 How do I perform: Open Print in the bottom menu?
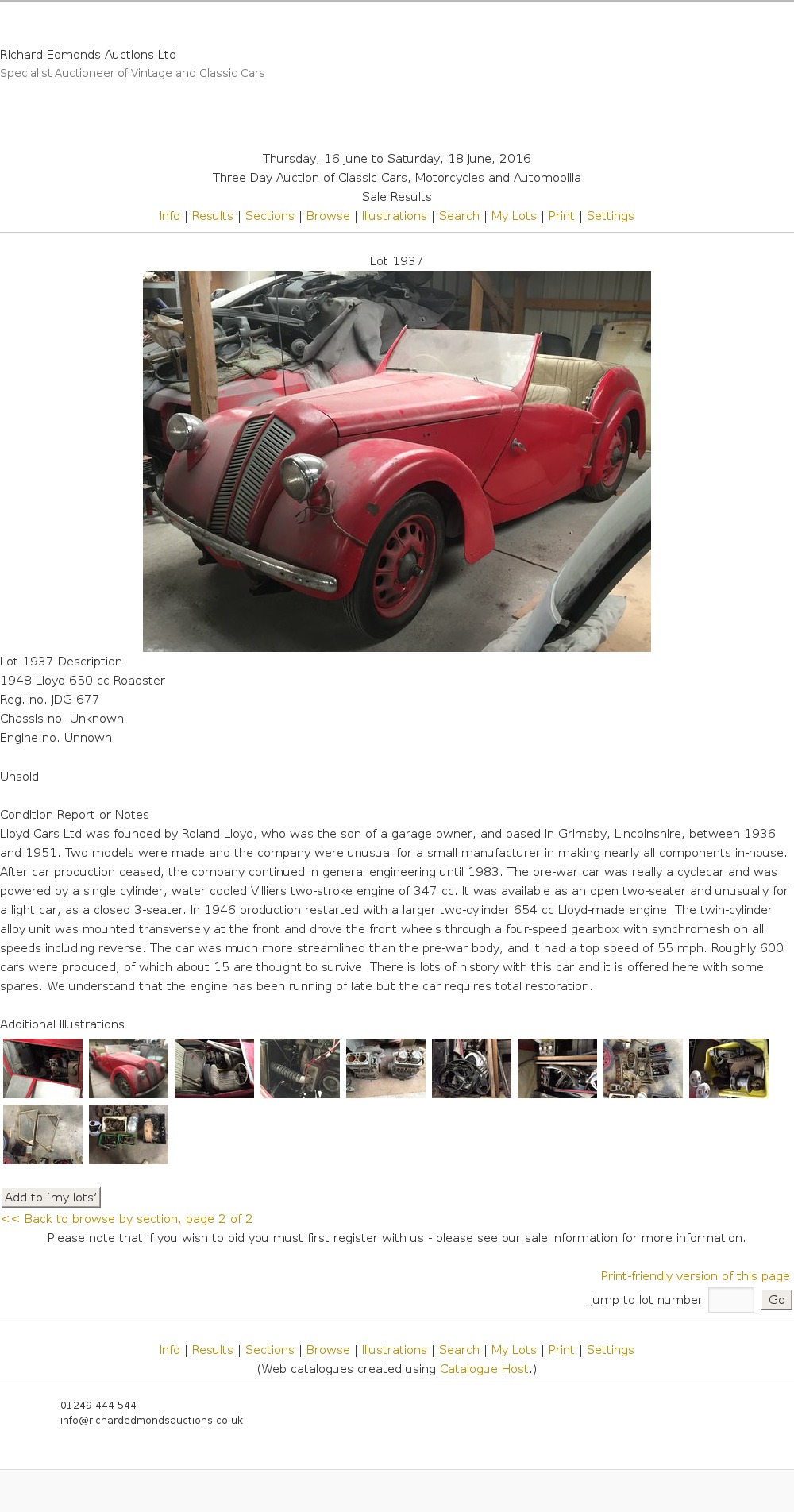coord(561,1349)
